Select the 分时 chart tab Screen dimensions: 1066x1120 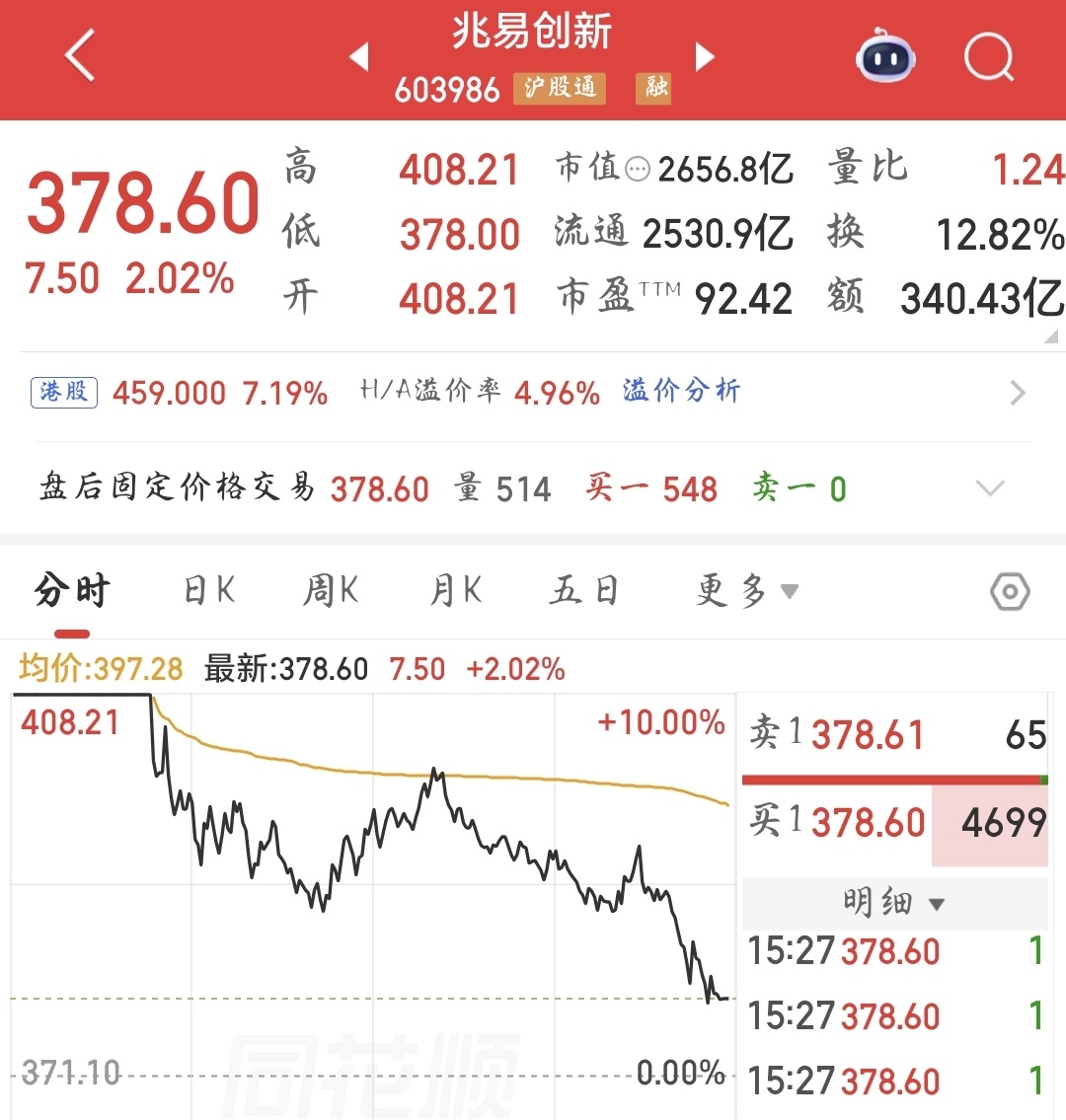coord(72,591)
